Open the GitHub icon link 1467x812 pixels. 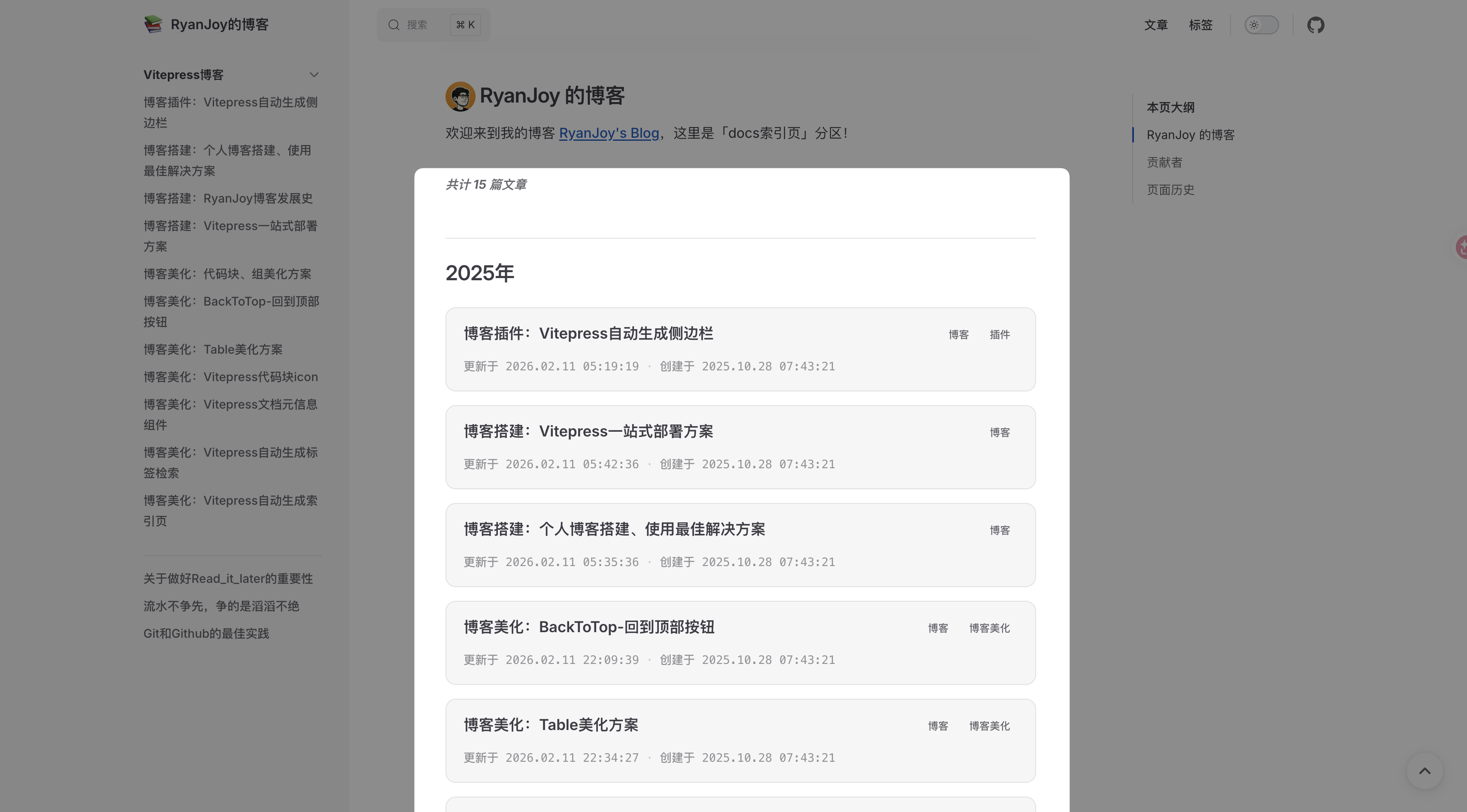tap(1315, 25)
